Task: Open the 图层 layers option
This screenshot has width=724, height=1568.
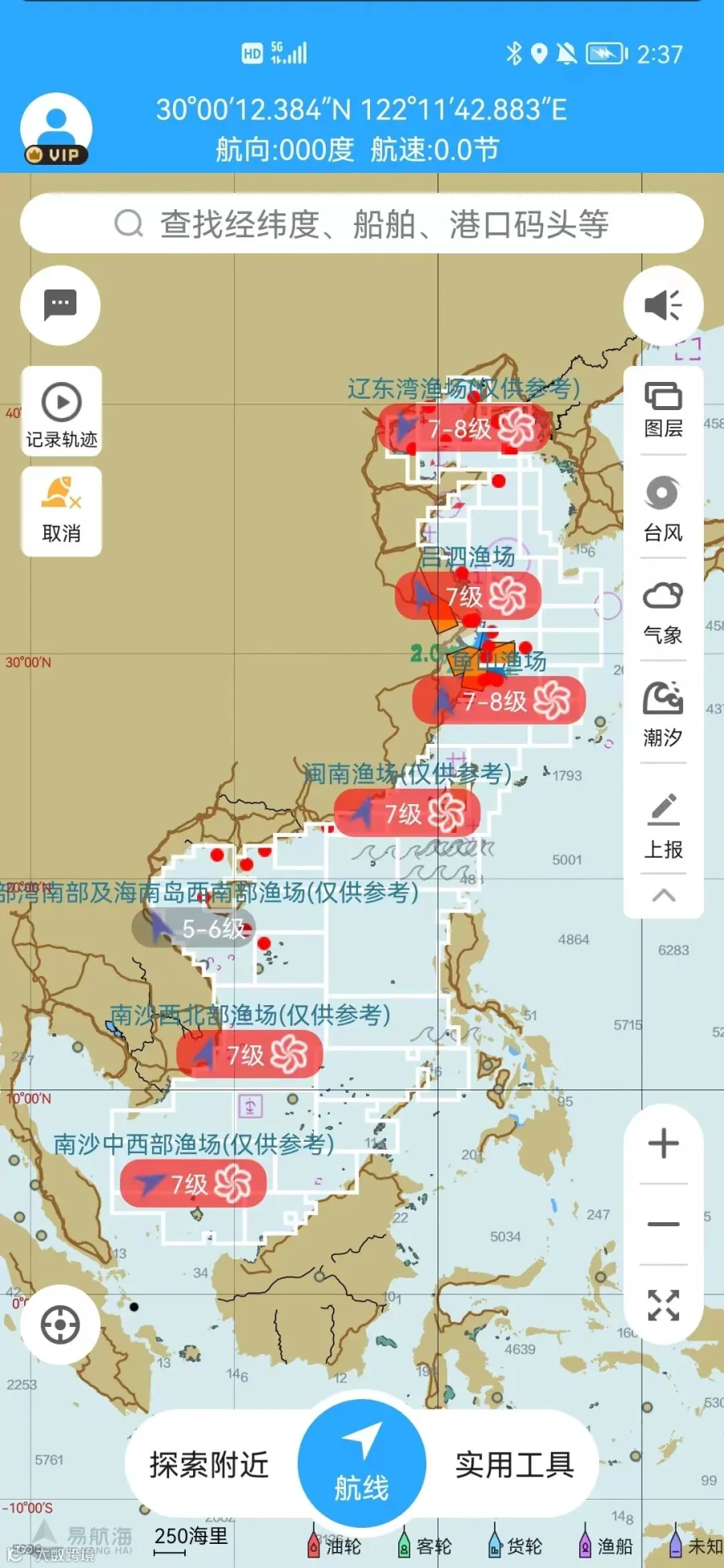Action: 663,410
